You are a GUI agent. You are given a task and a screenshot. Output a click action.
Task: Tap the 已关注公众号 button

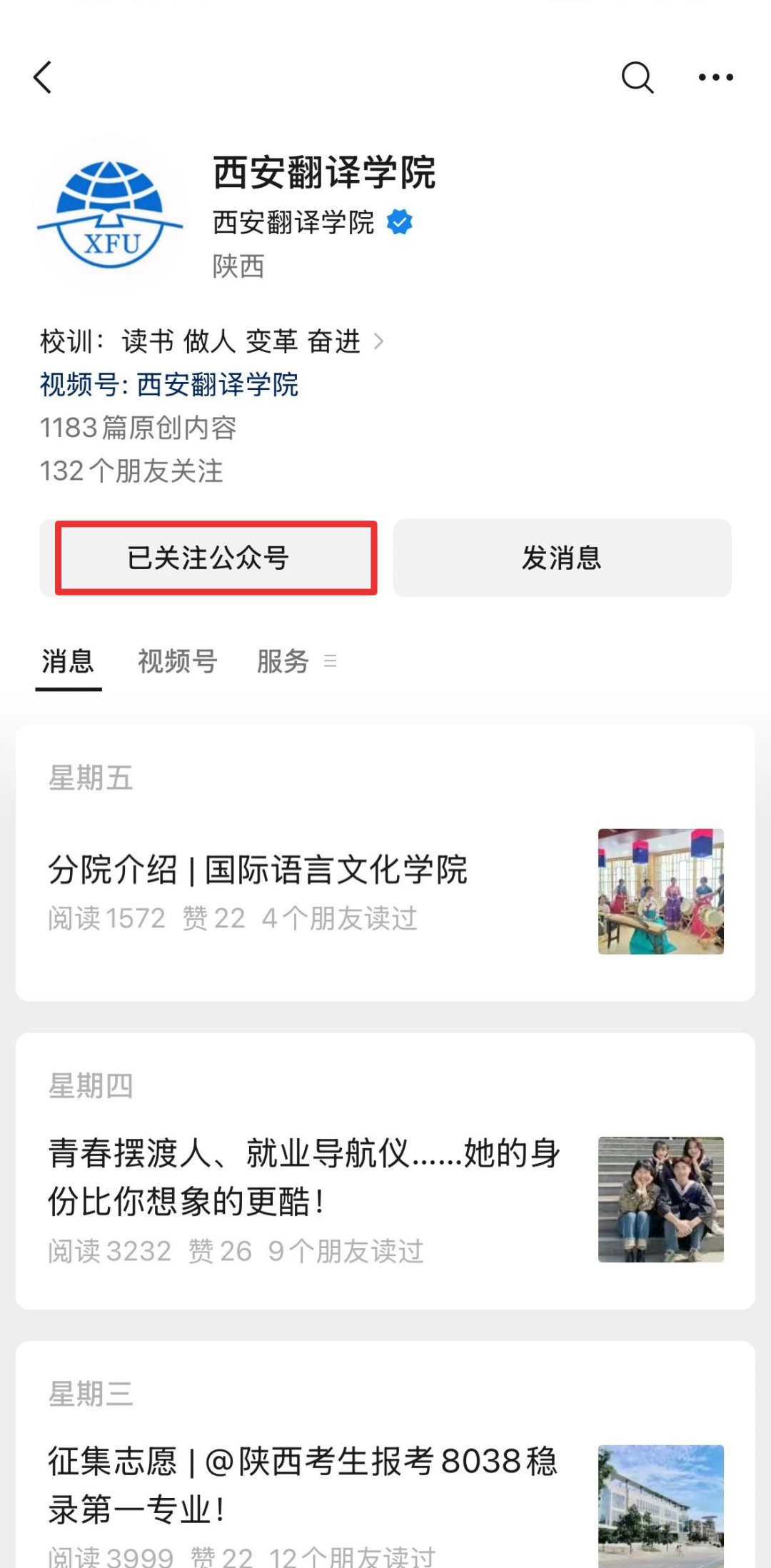pyautogui.click(x=208, y=558)
